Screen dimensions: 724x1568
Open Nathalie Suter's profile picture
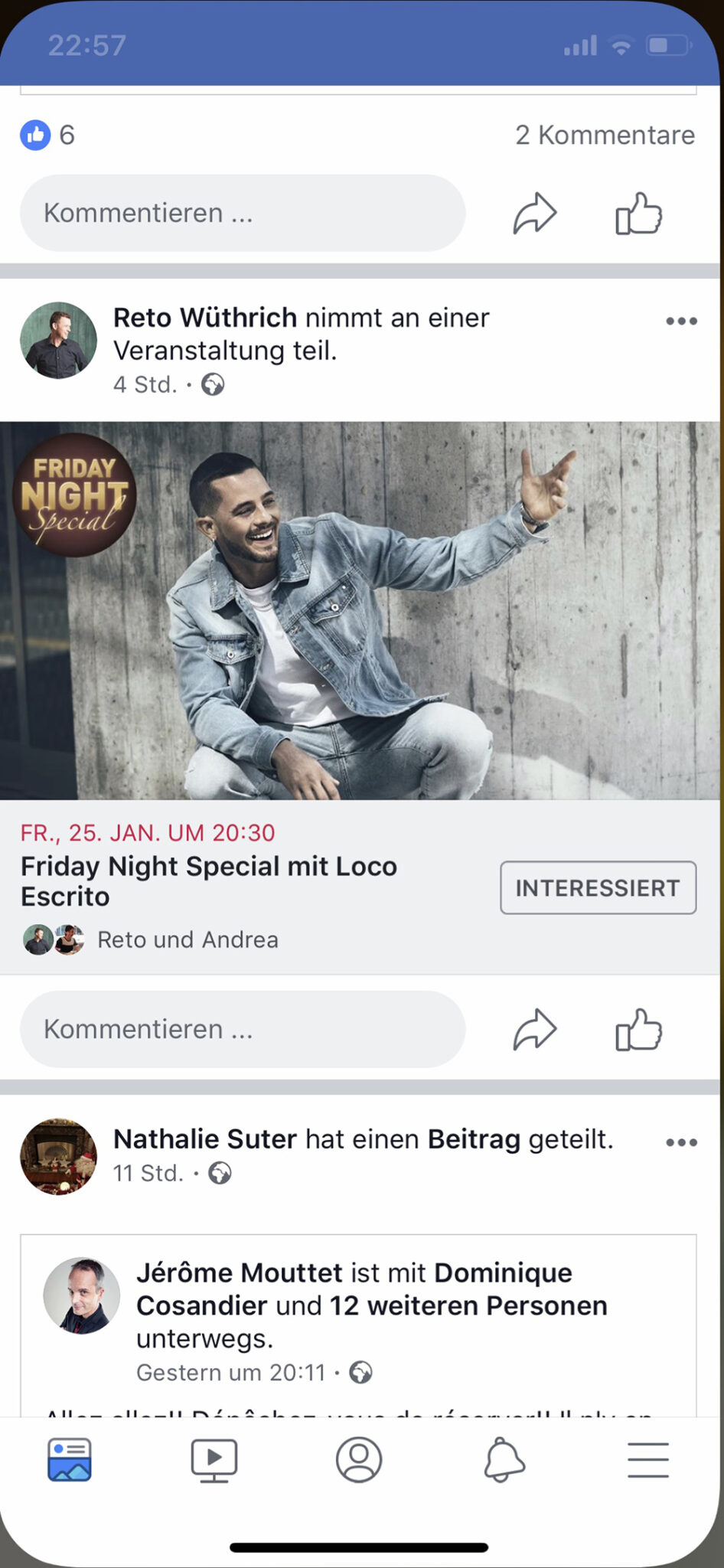click(58, 1156)
